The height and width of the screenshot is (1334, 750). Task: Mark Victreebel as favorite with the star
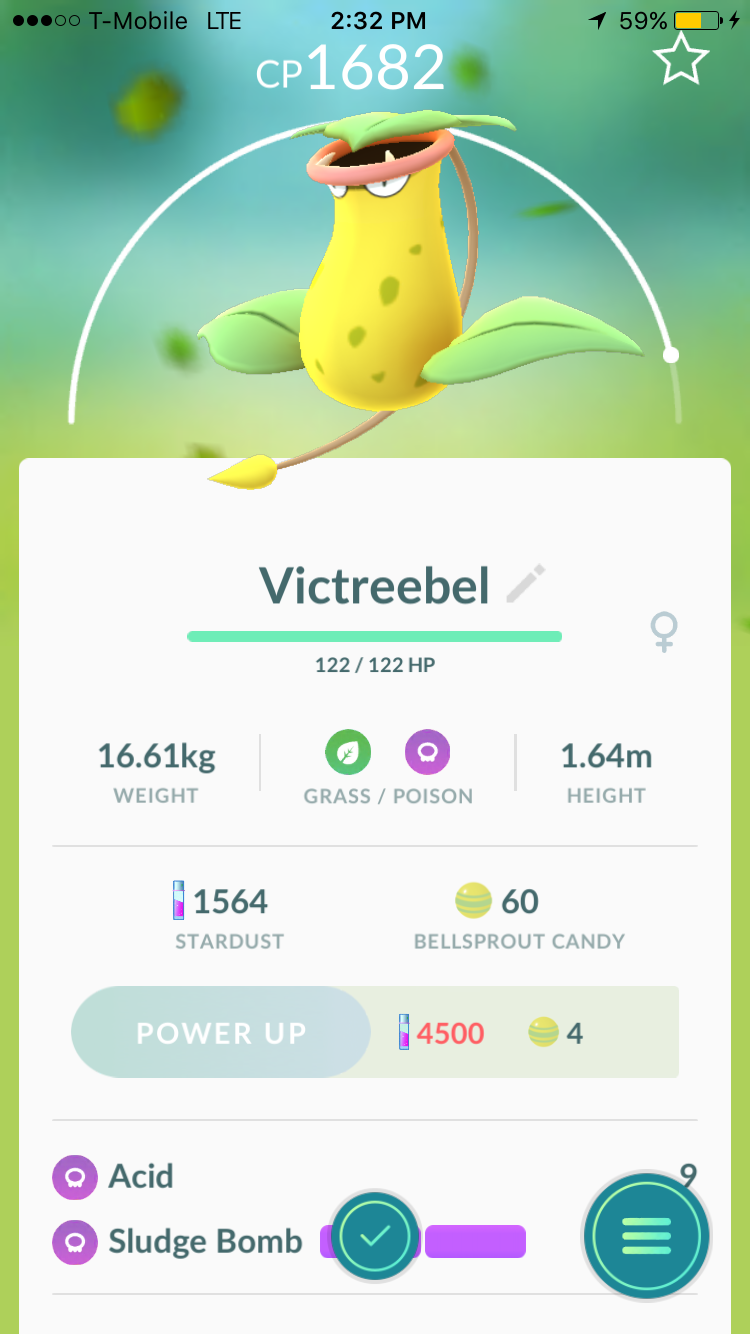click(x=681, y=58)
